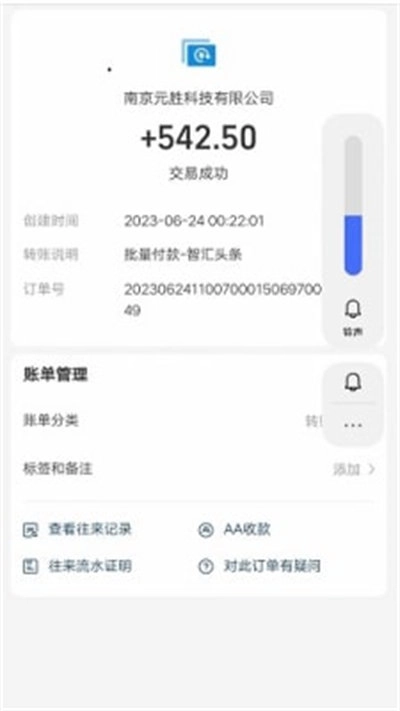
Task: Tap the volume slider bar
Action: tap(353, 205)
